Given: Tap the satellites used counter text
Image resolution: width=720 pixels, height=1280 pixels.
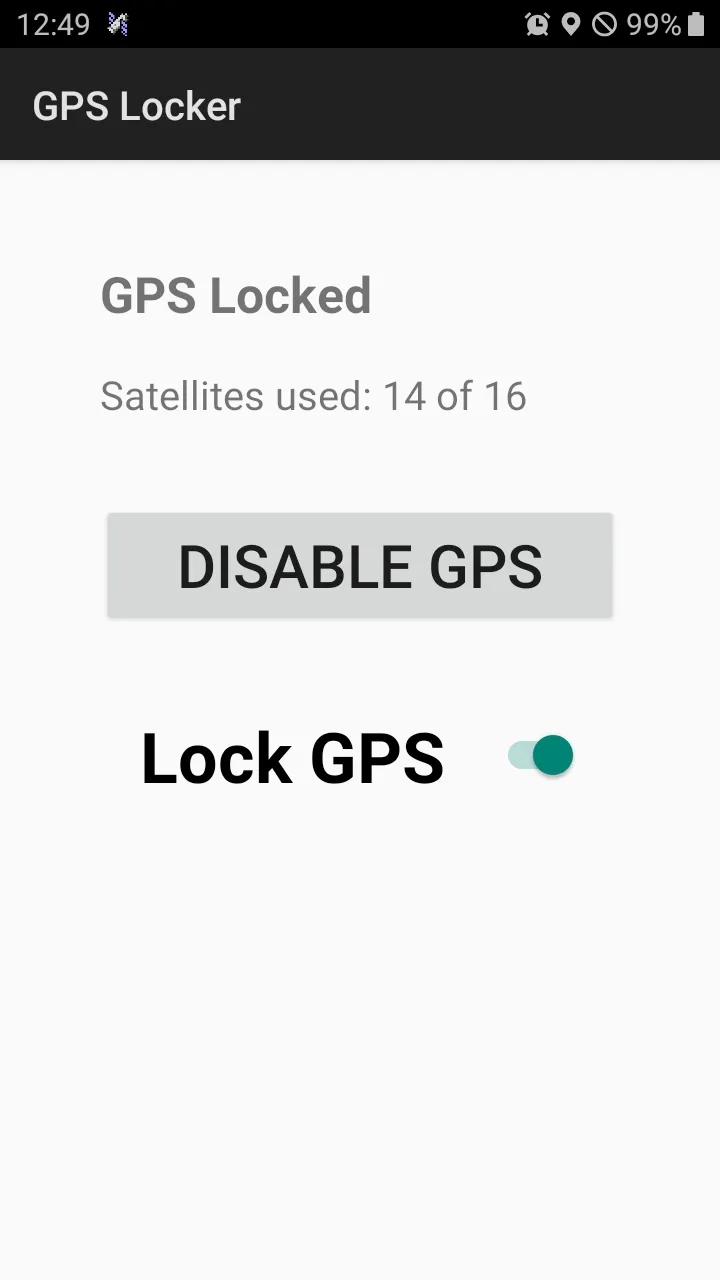Looking at the screenshot, I should [313, 396].
